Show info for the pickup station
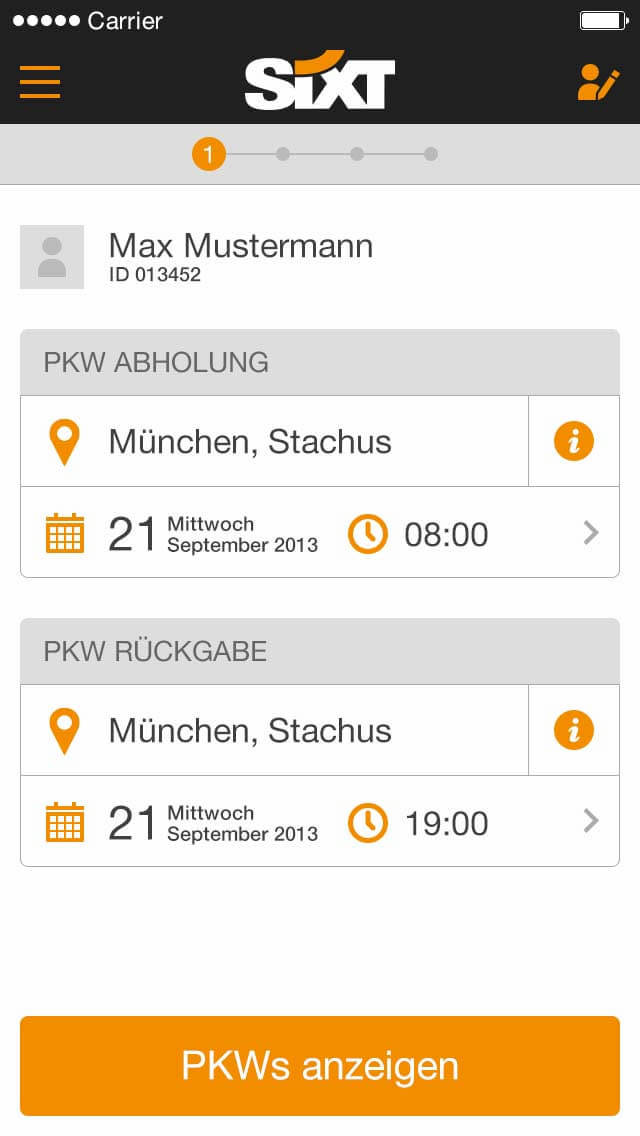Image resolution: width=640 pixels, height=1136 pixels. pyautogui.click(x=574, y=441)
